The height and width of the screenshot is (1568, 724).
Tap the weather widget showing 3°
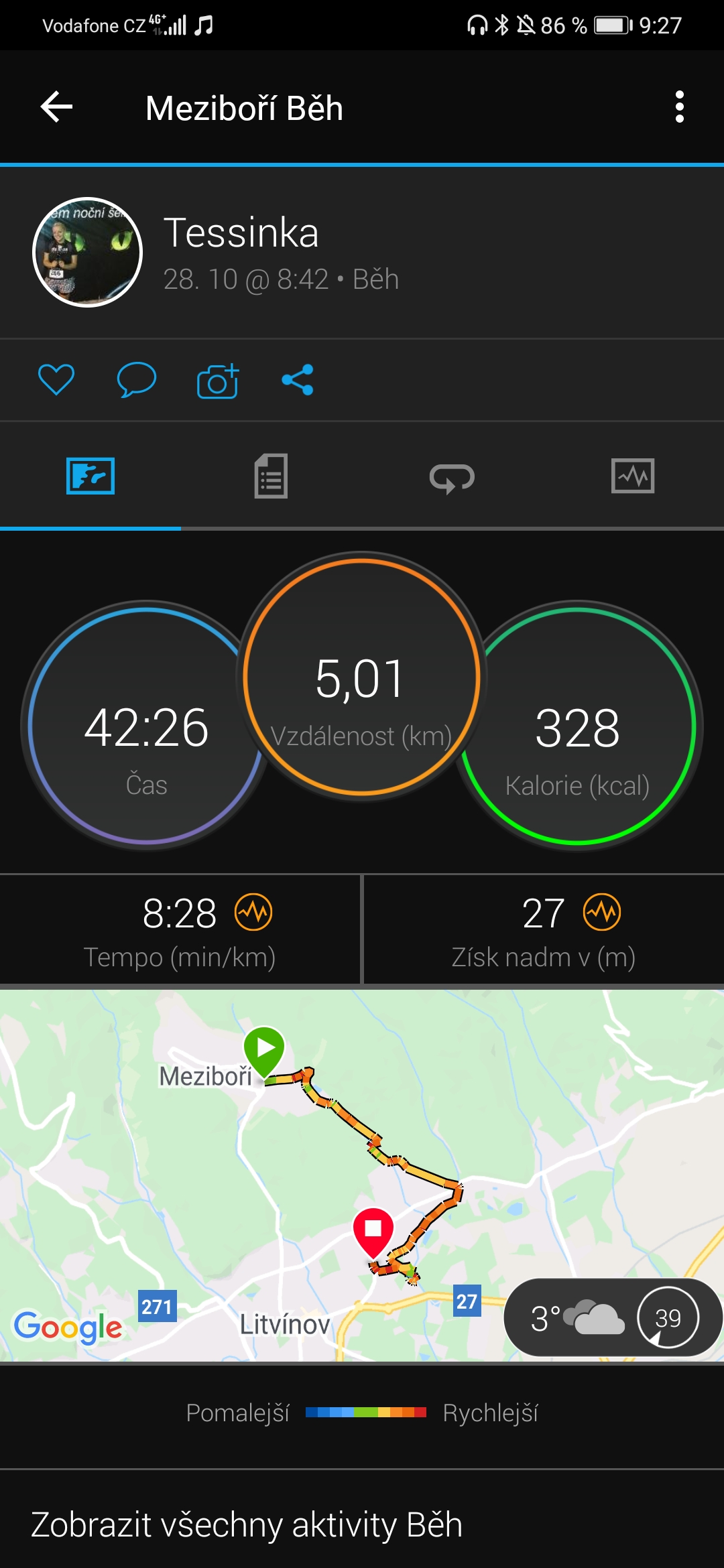[613, 1318]
